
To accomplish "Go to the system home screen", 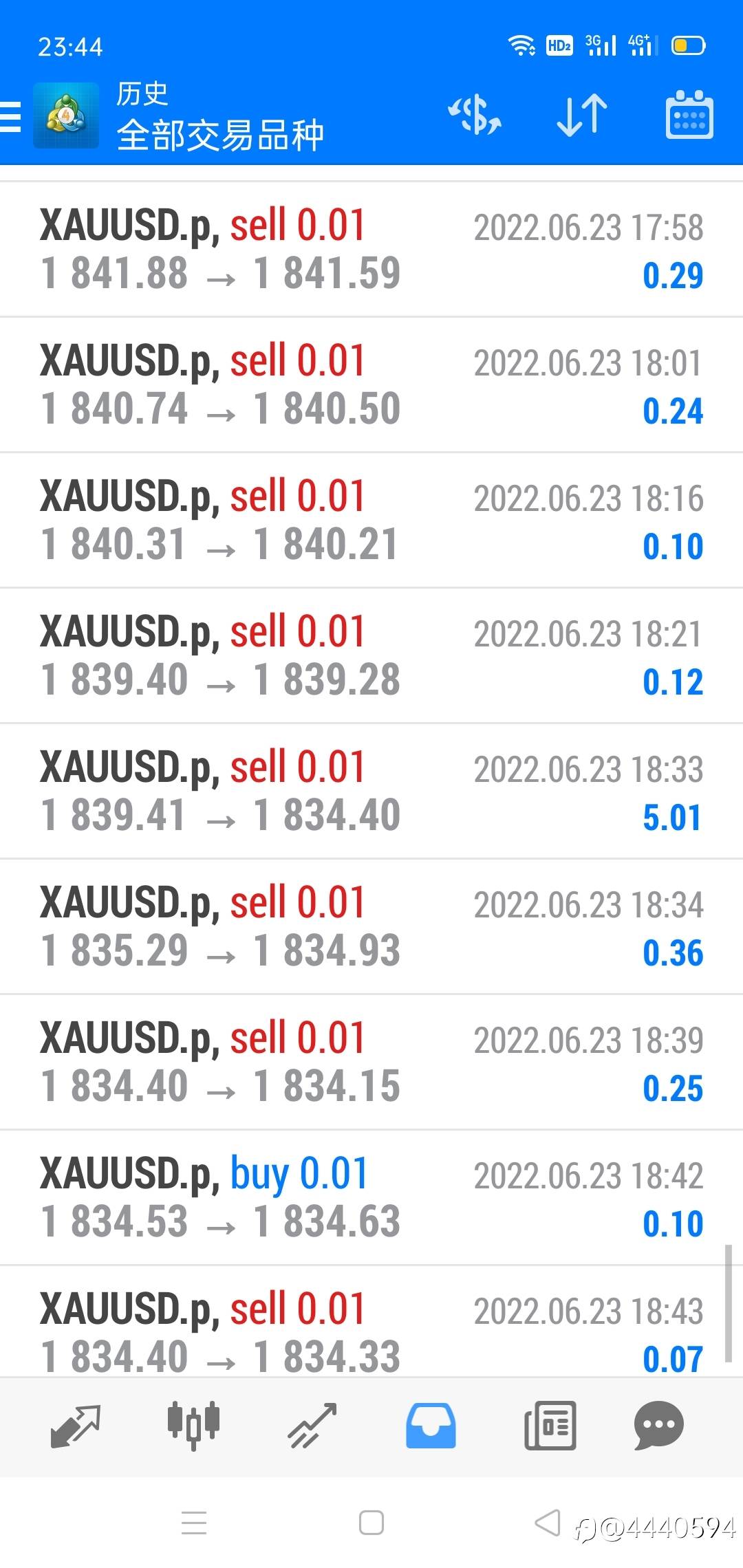I will click(371, 1523).
